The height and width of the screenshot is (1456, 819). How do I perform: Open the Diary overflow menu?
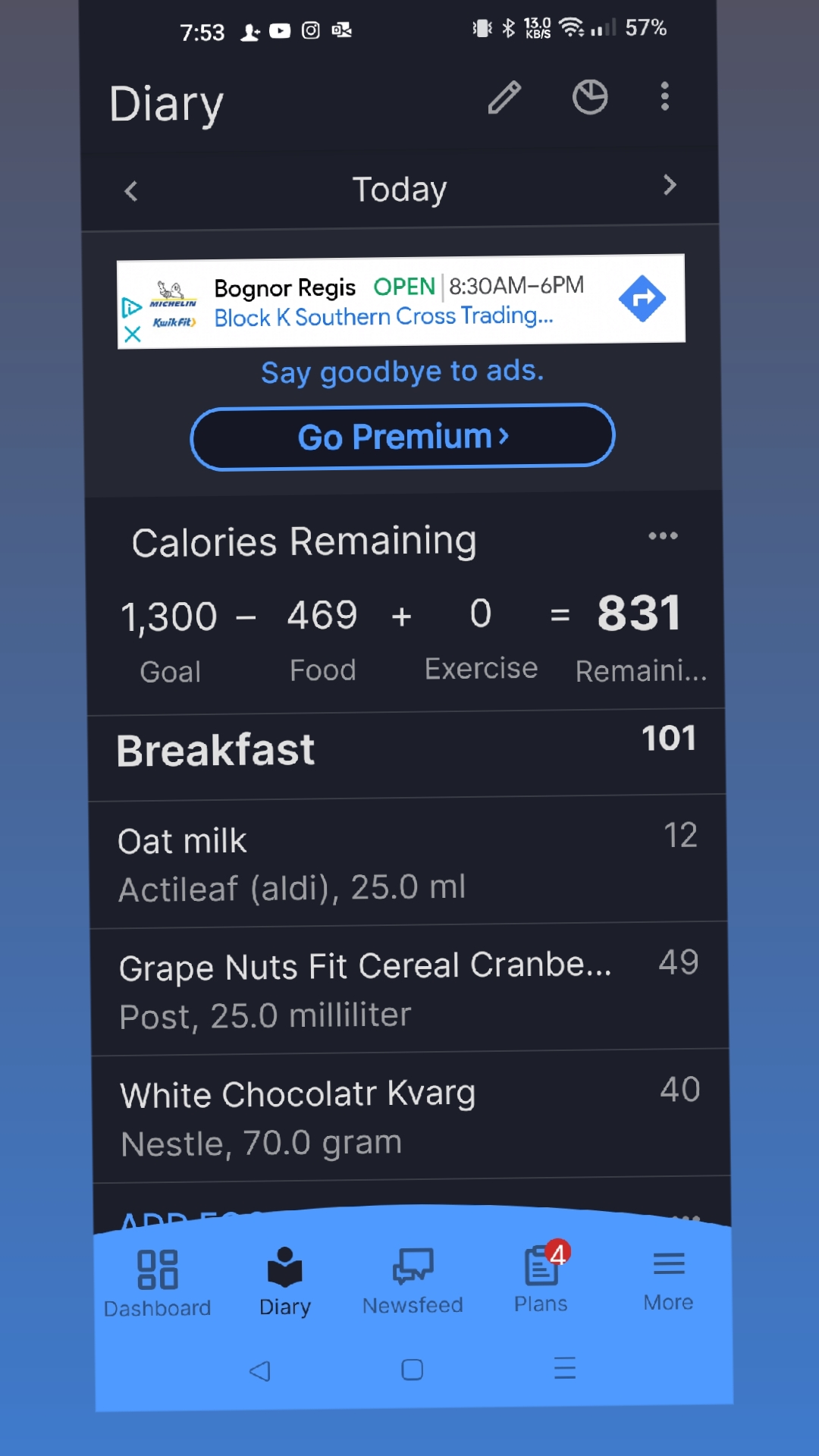click(x=664, y=97)
